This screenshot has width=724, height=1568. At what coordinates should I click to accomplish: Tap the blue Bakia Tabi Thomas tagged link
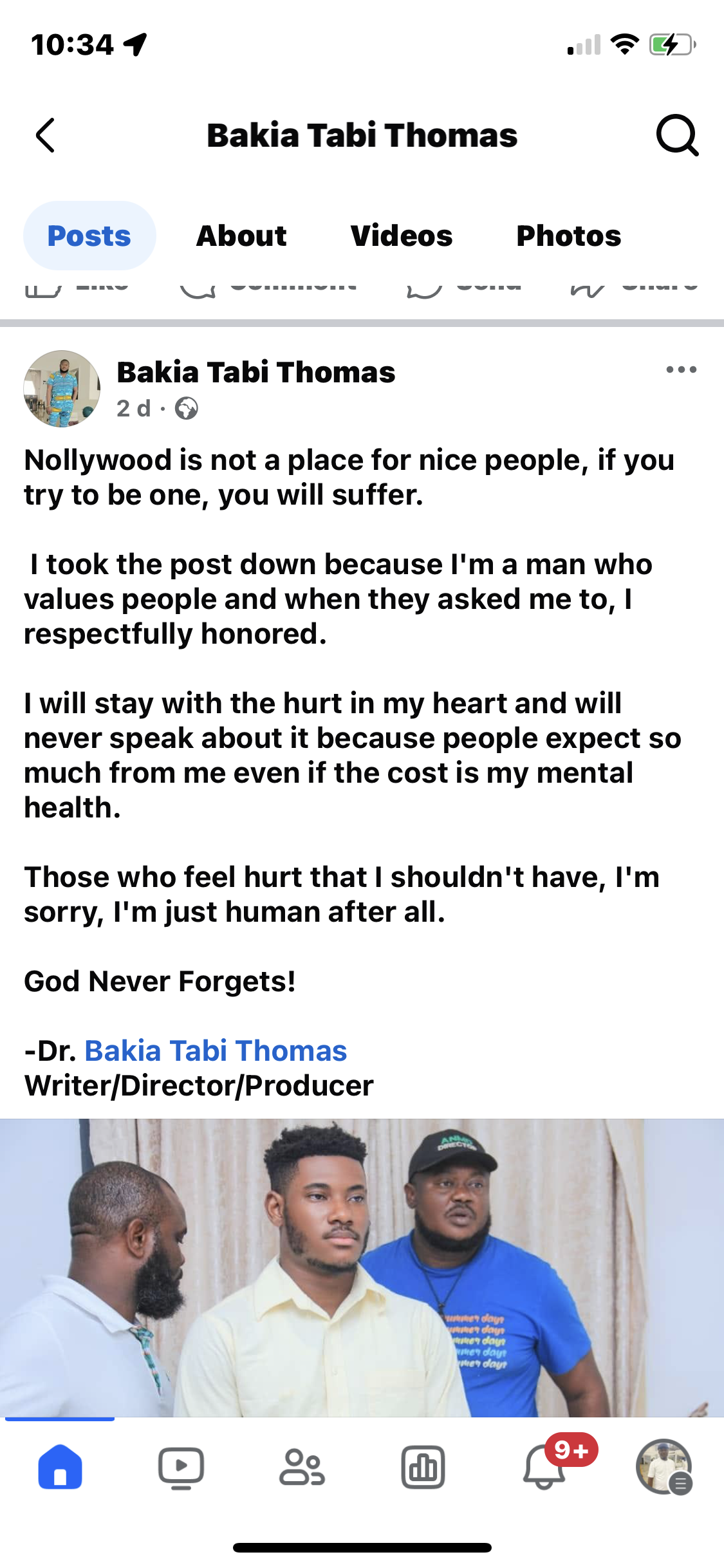coord(216,1050)
